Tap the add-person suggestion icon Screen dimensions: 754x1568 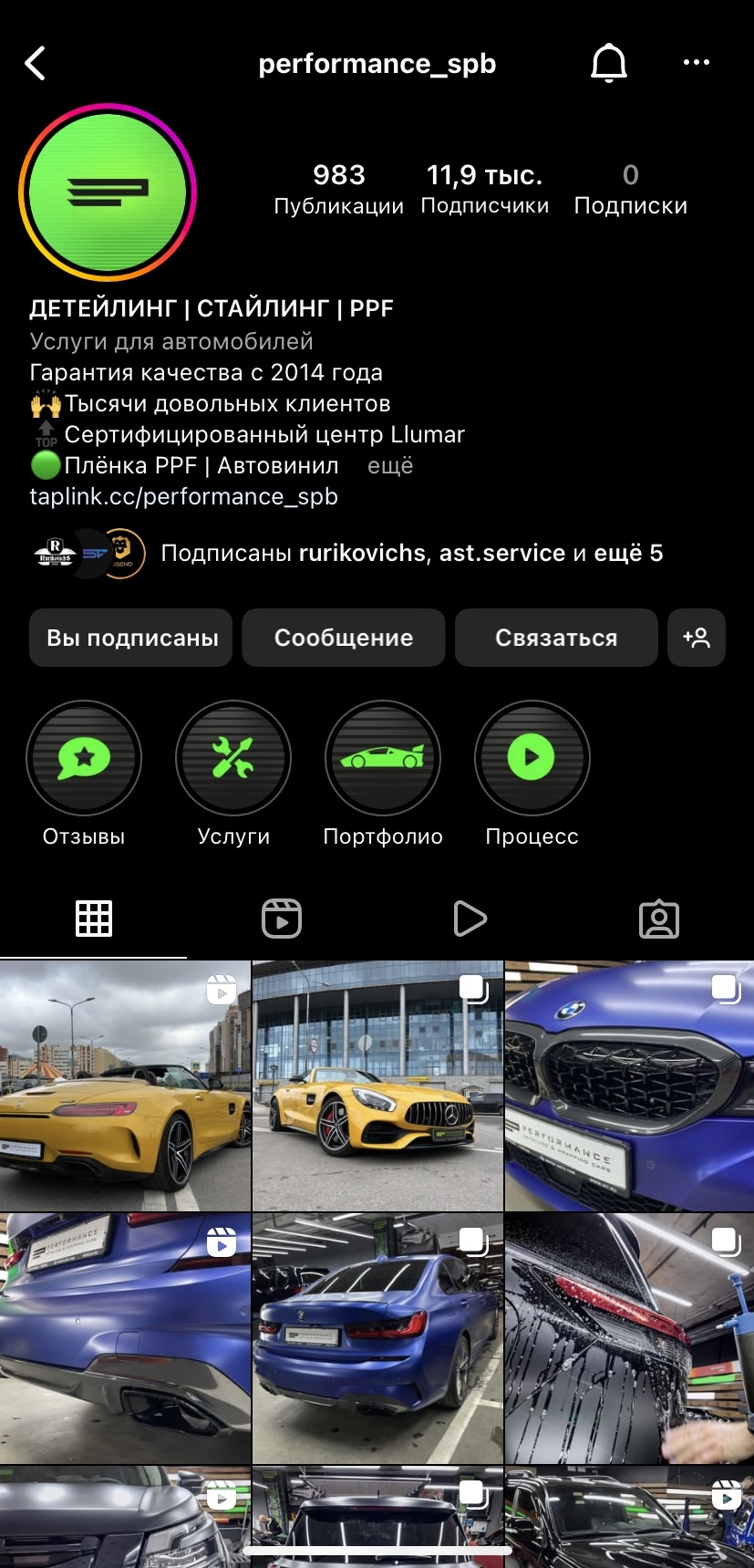pyautogui.click(x=697, y=638)
